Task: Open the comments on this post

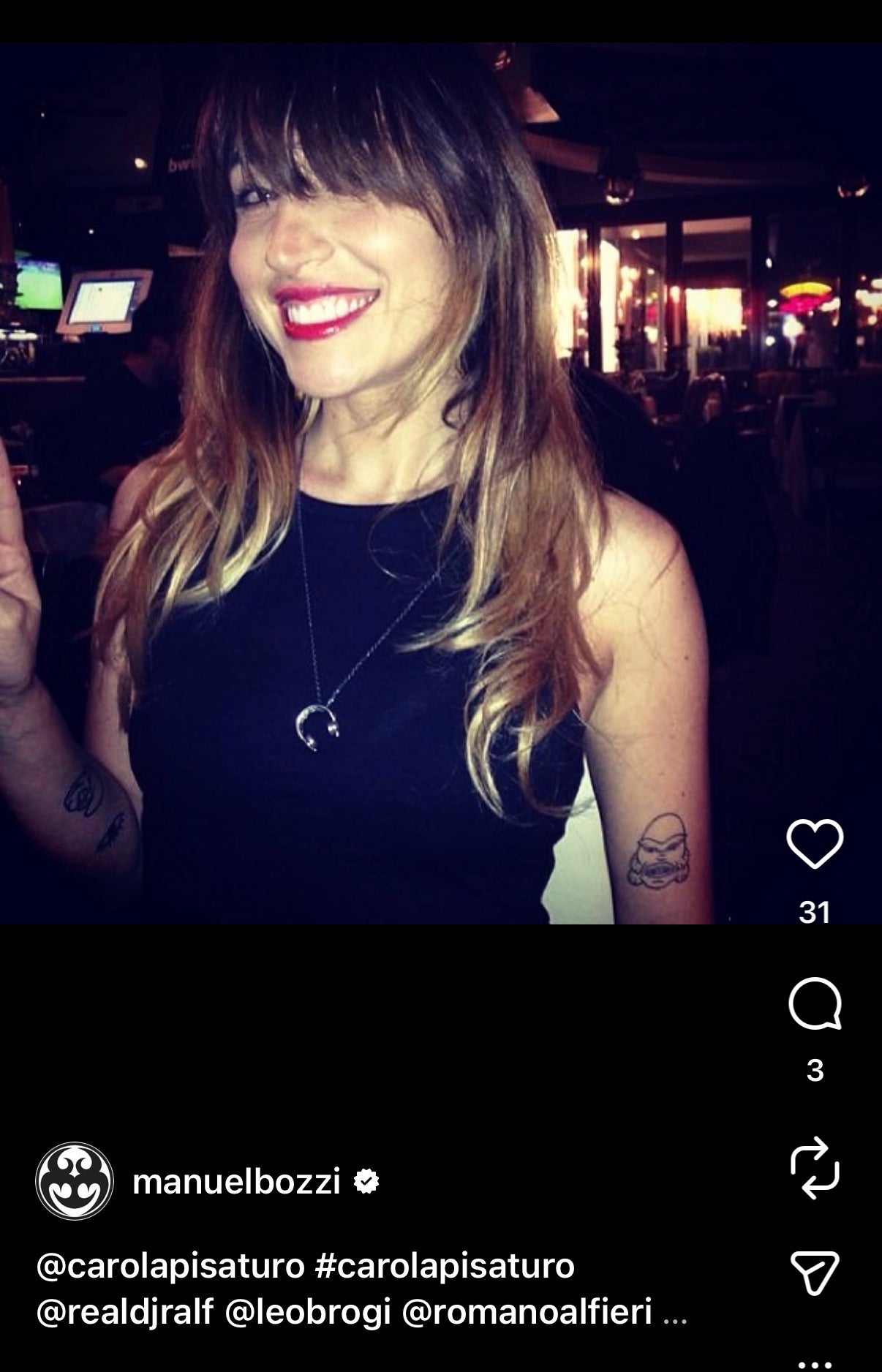Action: pos(815,1003)
